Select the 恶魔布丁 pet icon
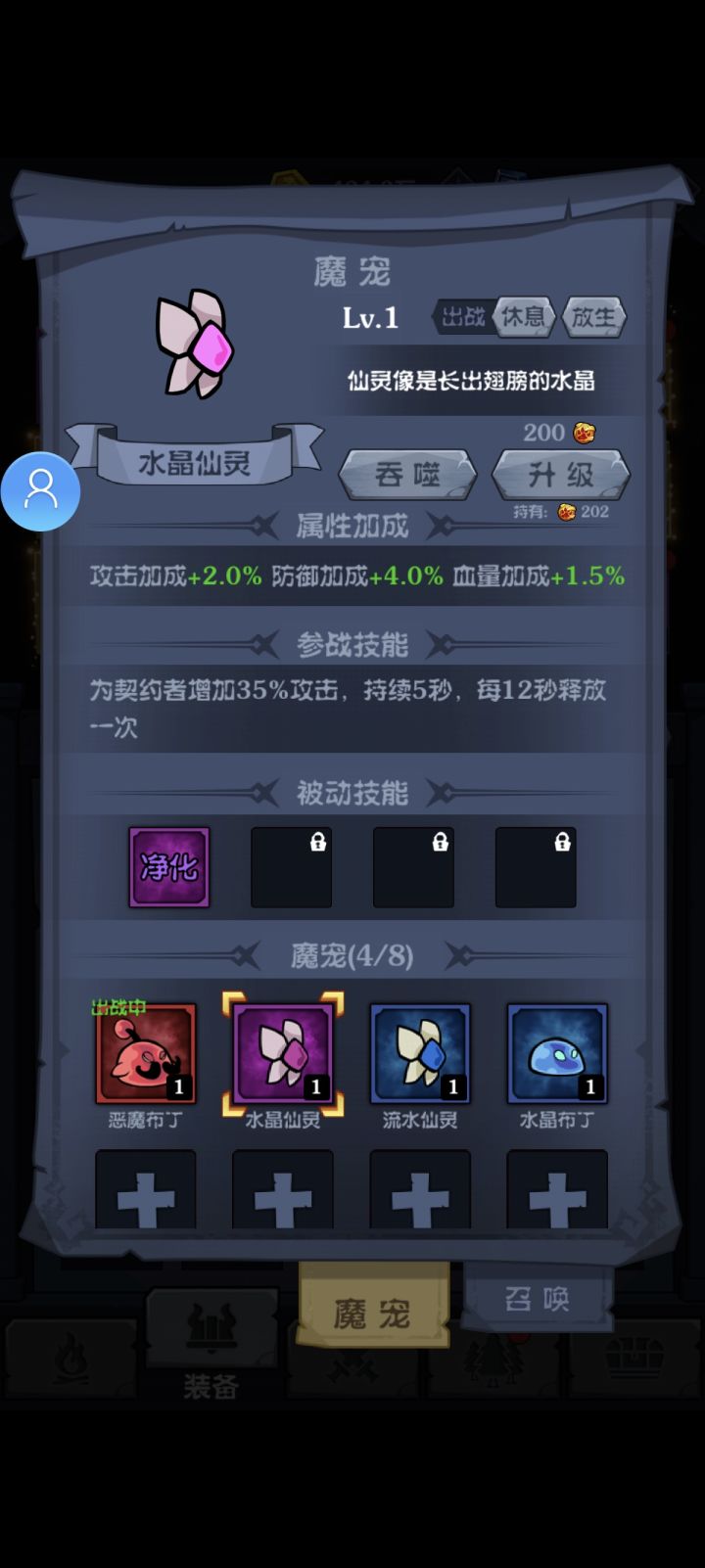This screenshot has width=705, height=1568. coord(145,1054)
